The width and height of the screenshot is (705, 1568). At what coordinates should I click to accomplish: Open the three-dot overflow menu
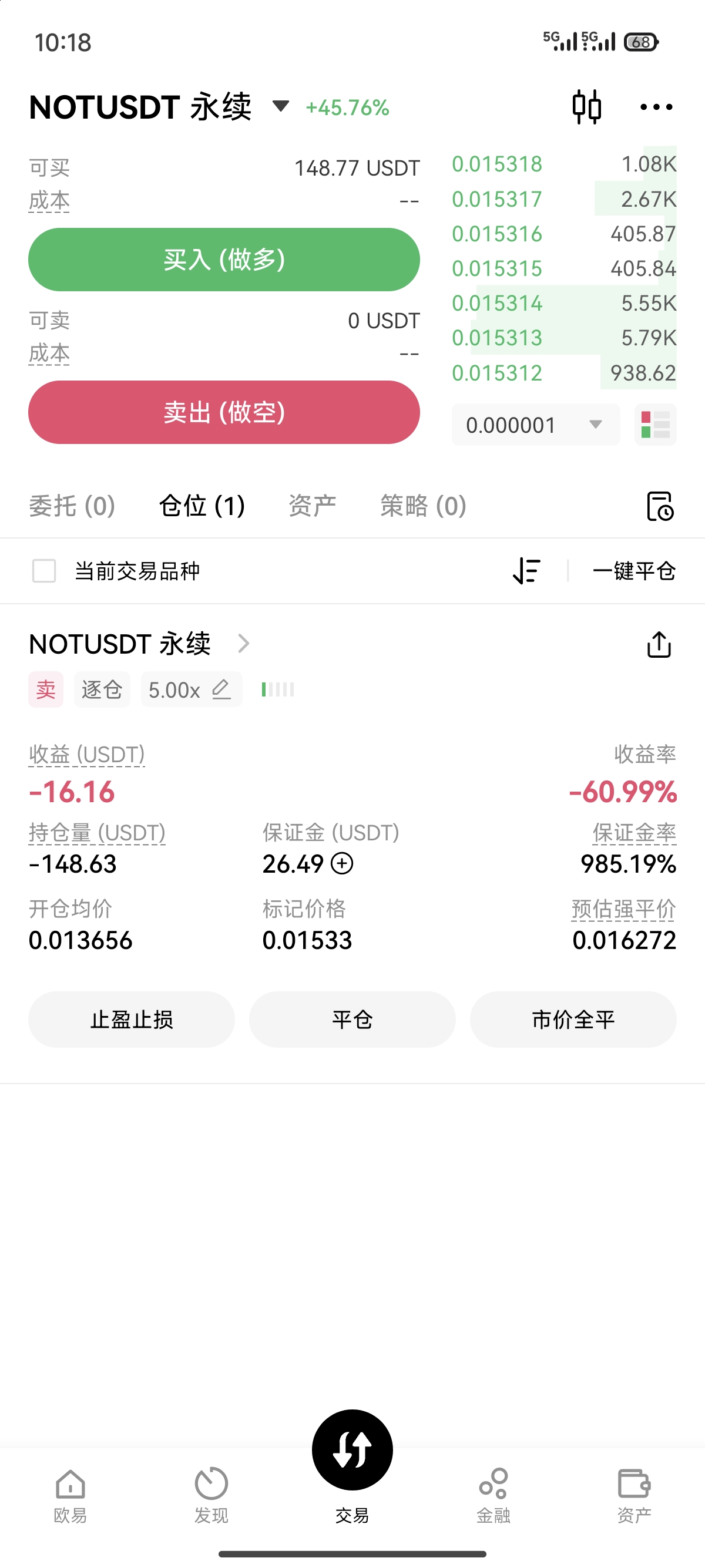pyautogui.click(x=656, y=107)
